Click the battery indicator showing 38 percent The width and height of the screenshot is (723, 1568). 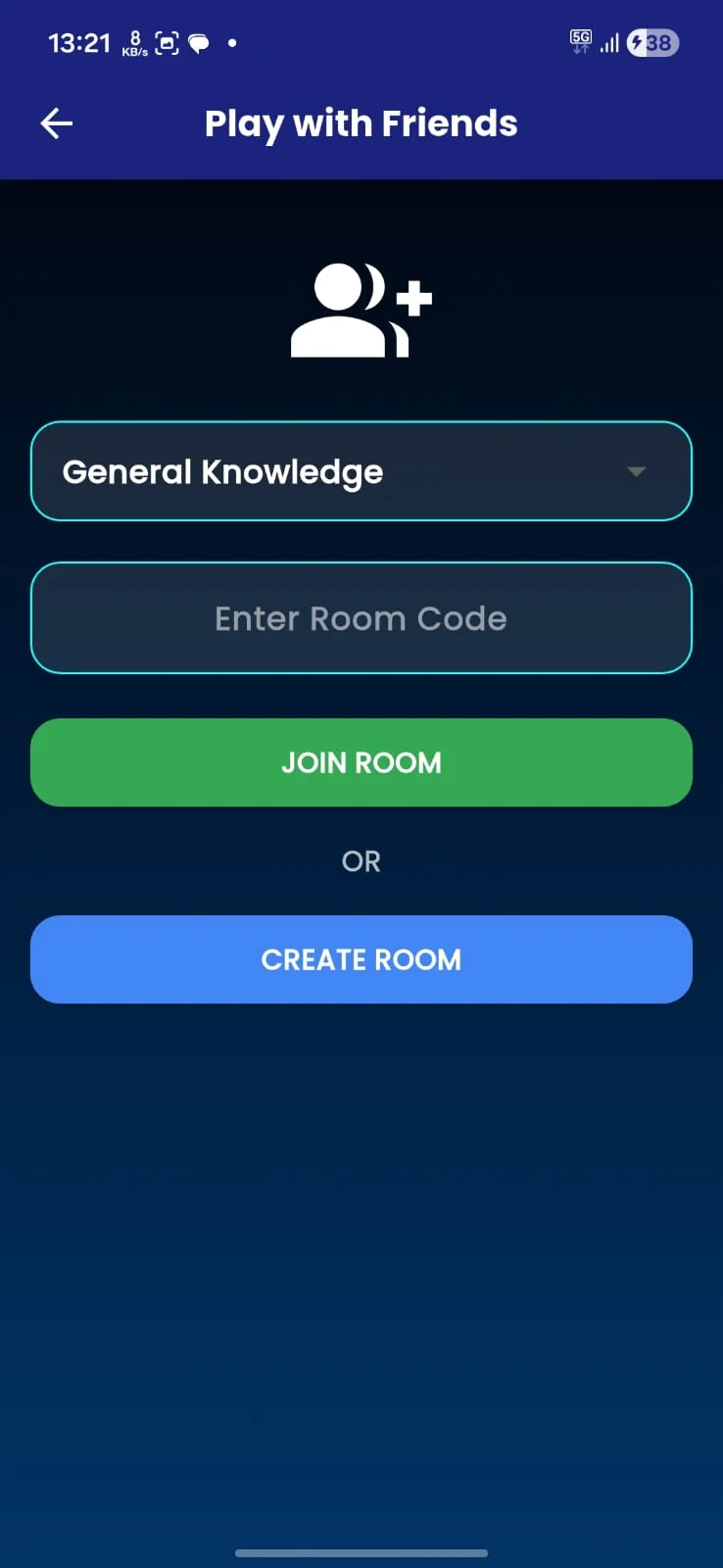[651, 42]
